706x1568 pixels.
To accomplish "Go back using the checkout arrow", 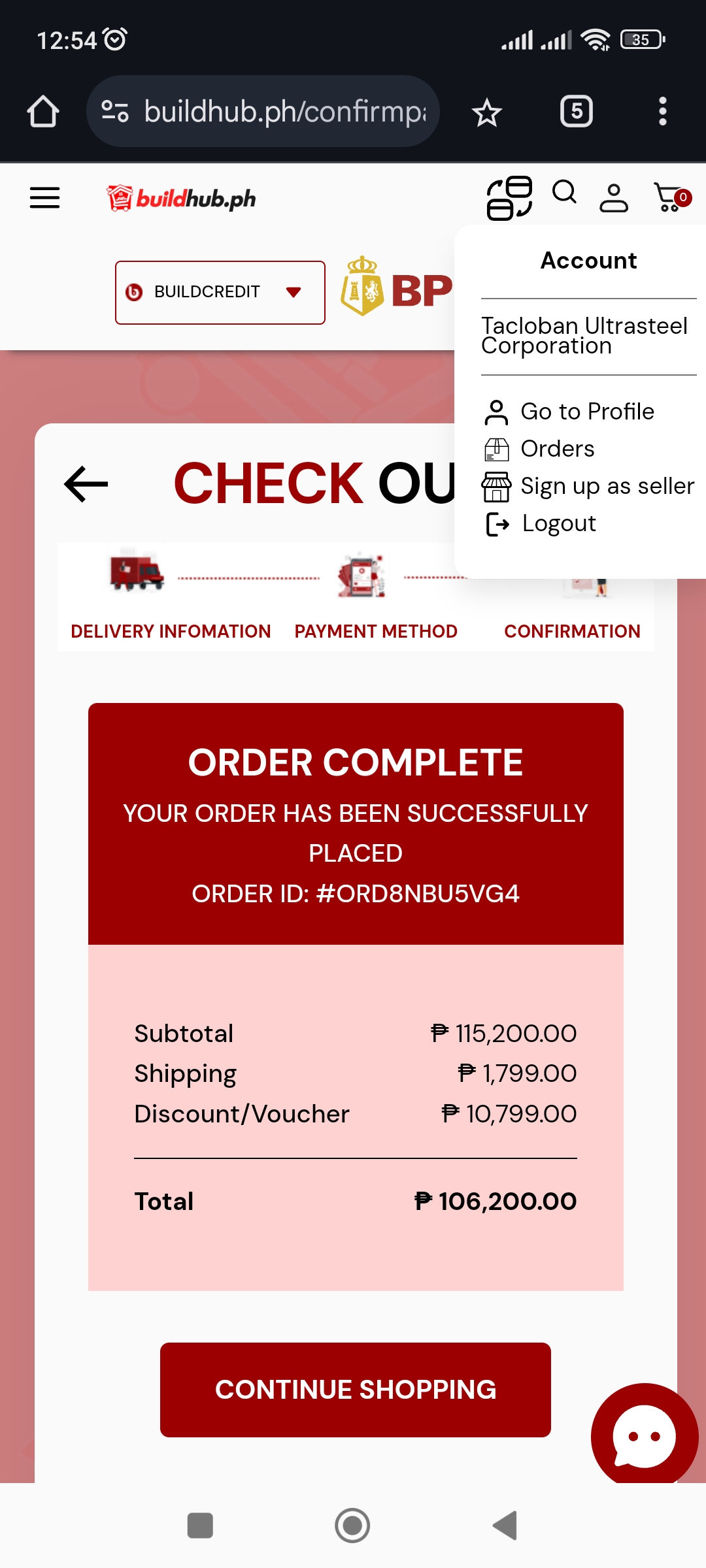I will [86, 484].
